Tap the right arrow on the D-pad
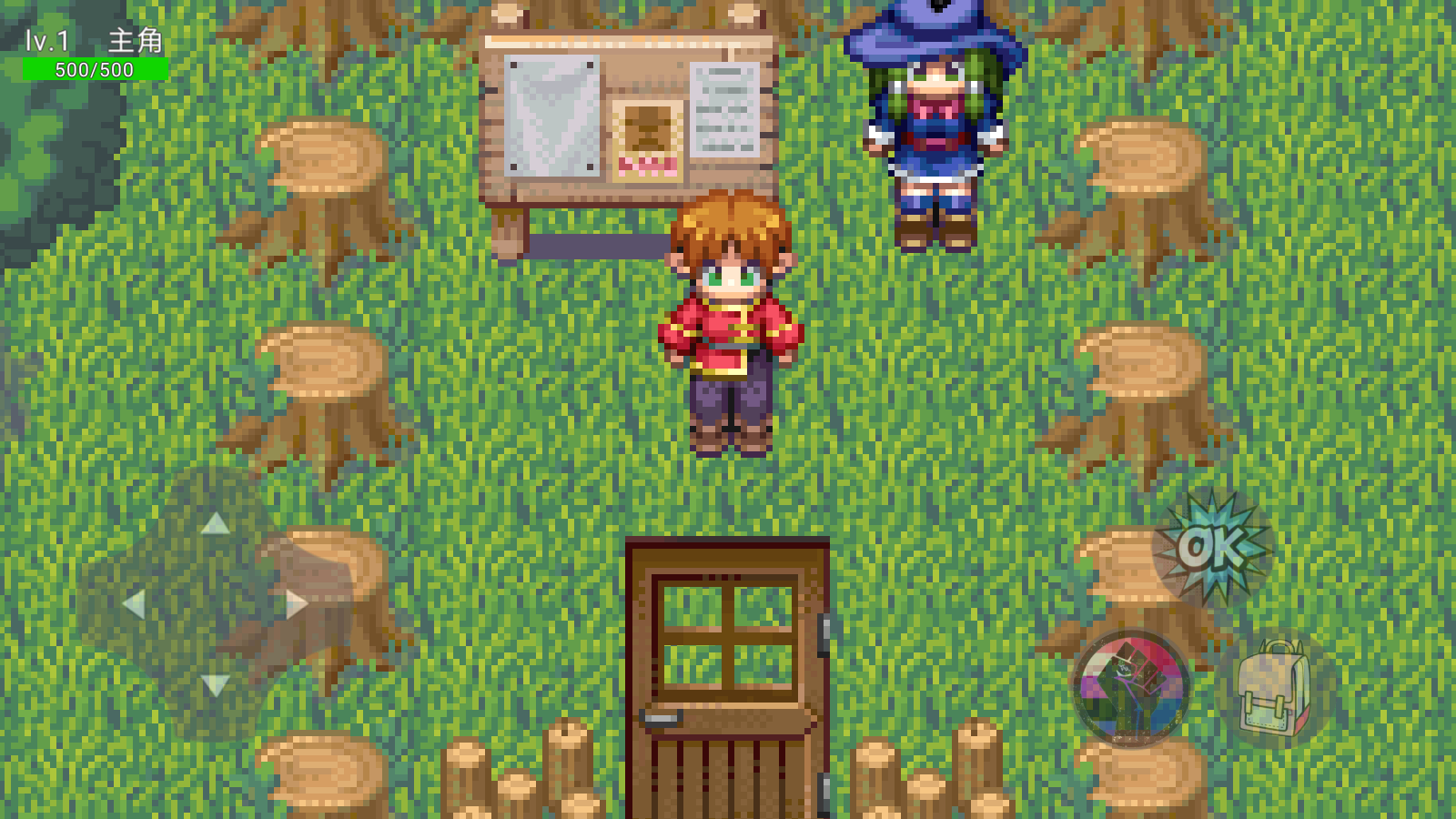Image resolution: width=1456 pixels, height=819 pixels. point(296,603)
